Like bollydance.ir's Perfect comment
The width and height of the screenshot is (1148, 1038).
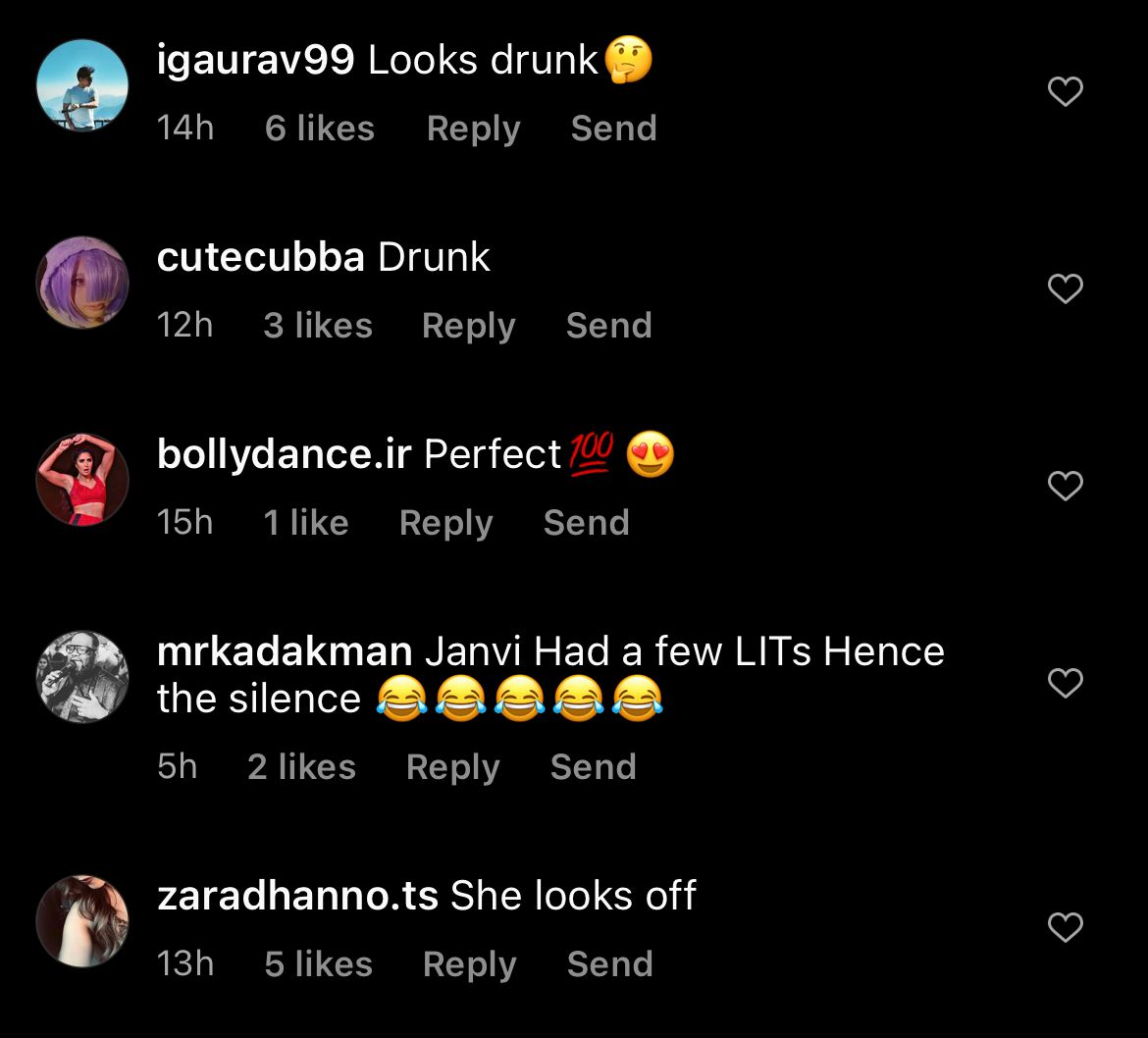[x=1065, y=487]
